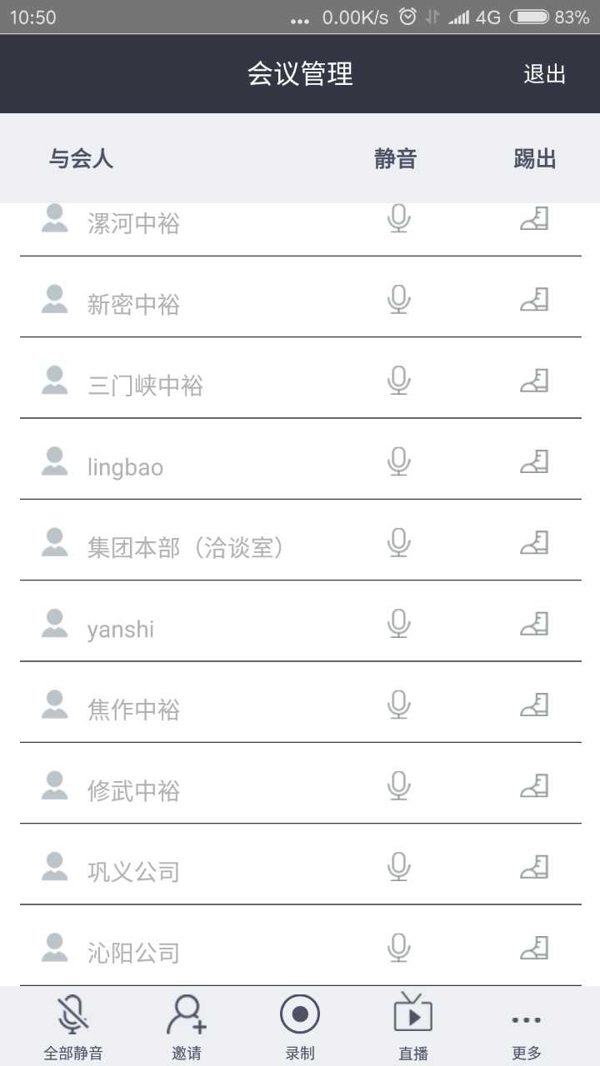Kick out participant 修武中裕
The image size is (600, 1066).
pyautogui.click(x=534, y=785)
